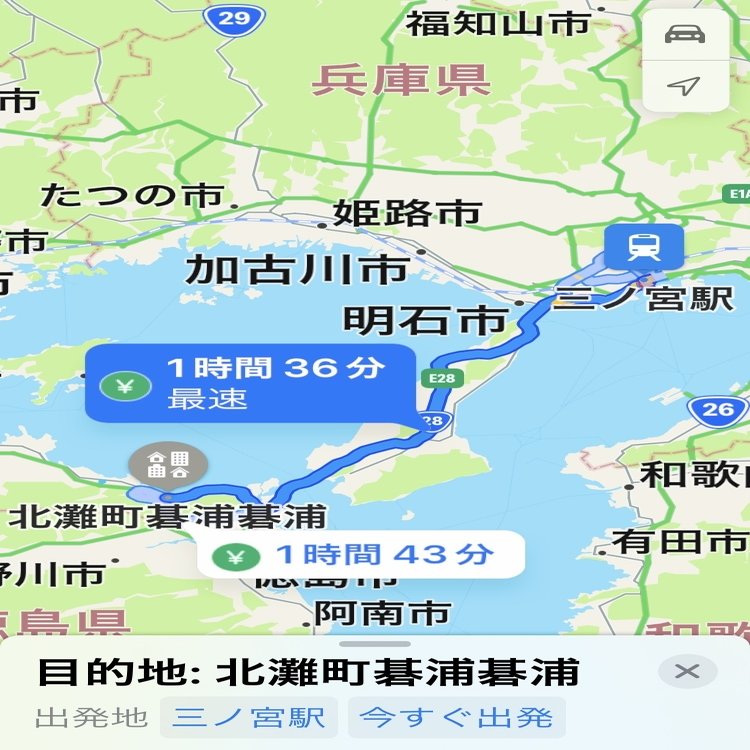Select the fastest 1時間 36 分 route
The image size is (750, 750).
[x=250, y=383]
